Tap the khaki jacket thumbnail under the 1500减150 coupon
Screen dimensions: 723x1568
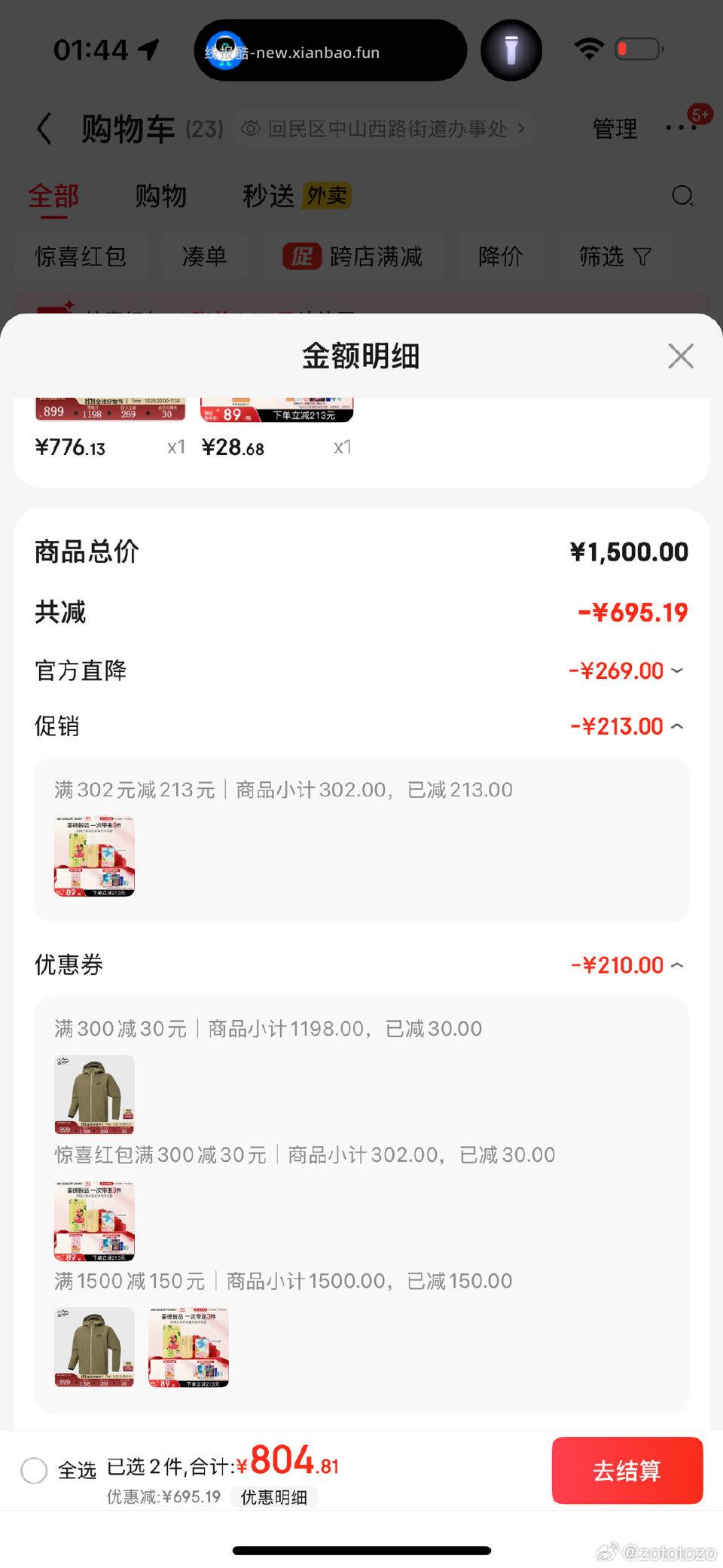click(93, 1347)
